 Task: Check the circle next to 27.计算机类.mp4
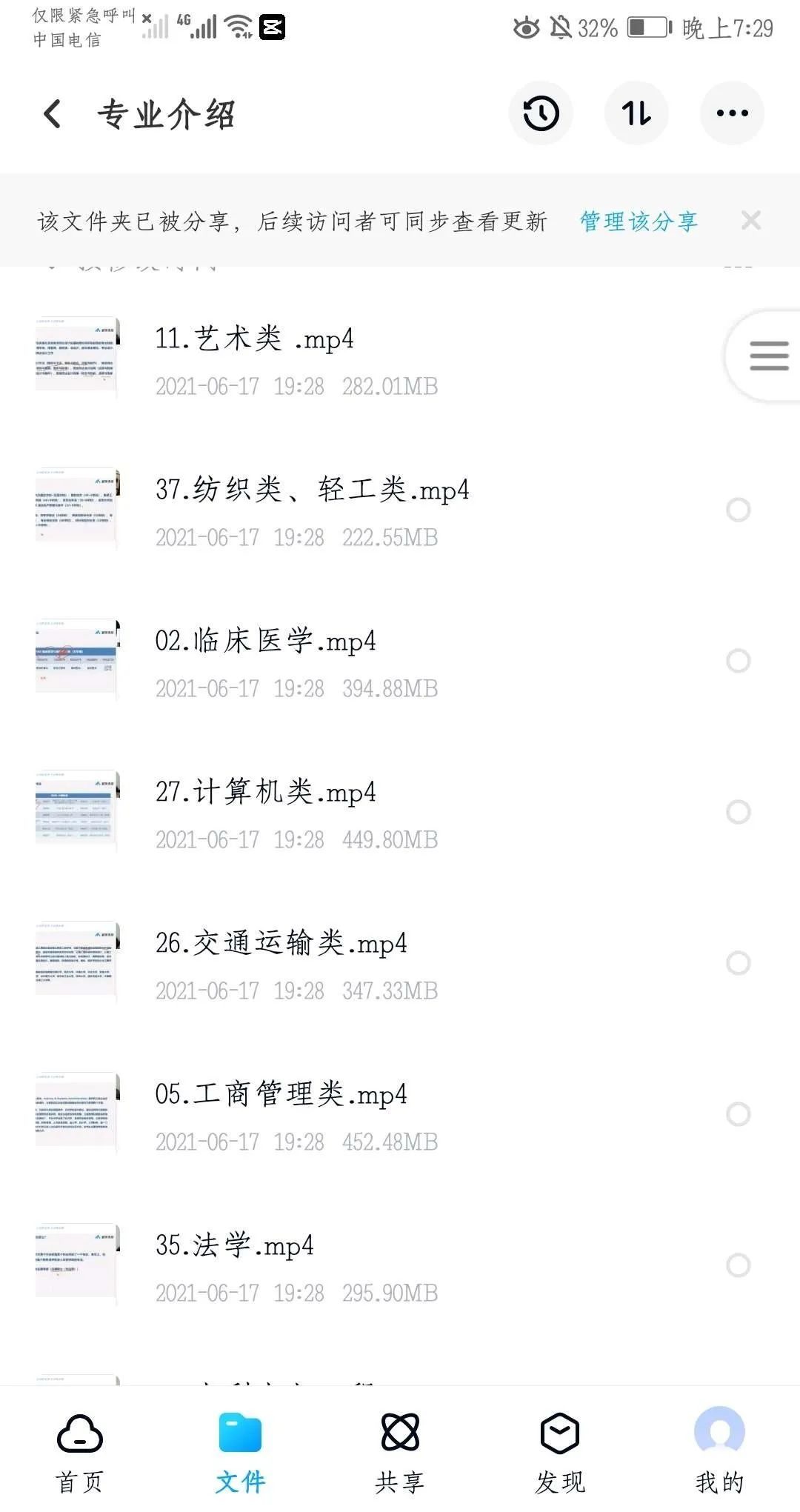pos(738,811)
